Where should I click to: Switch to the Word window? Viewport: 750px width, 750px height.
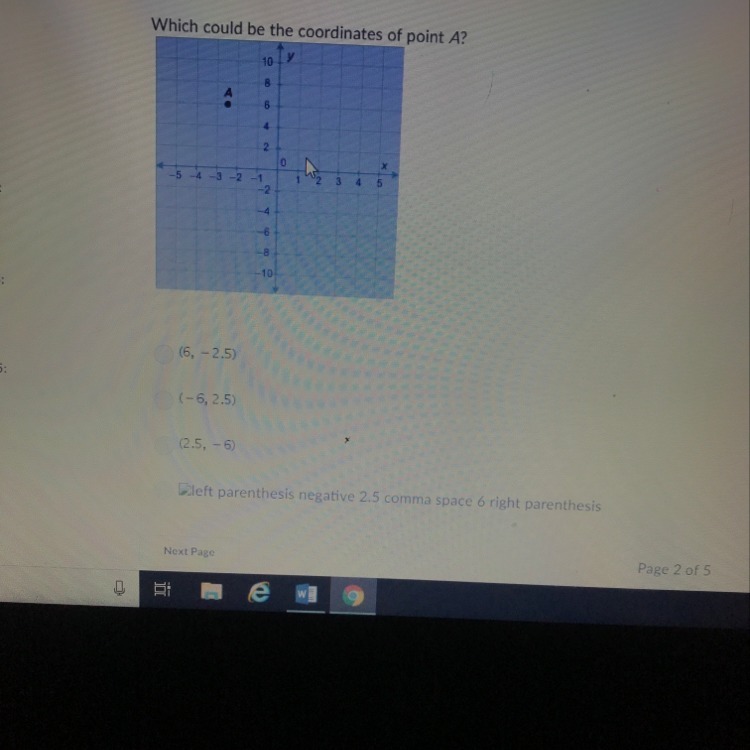pyautogui.click(x=306, y=595)
